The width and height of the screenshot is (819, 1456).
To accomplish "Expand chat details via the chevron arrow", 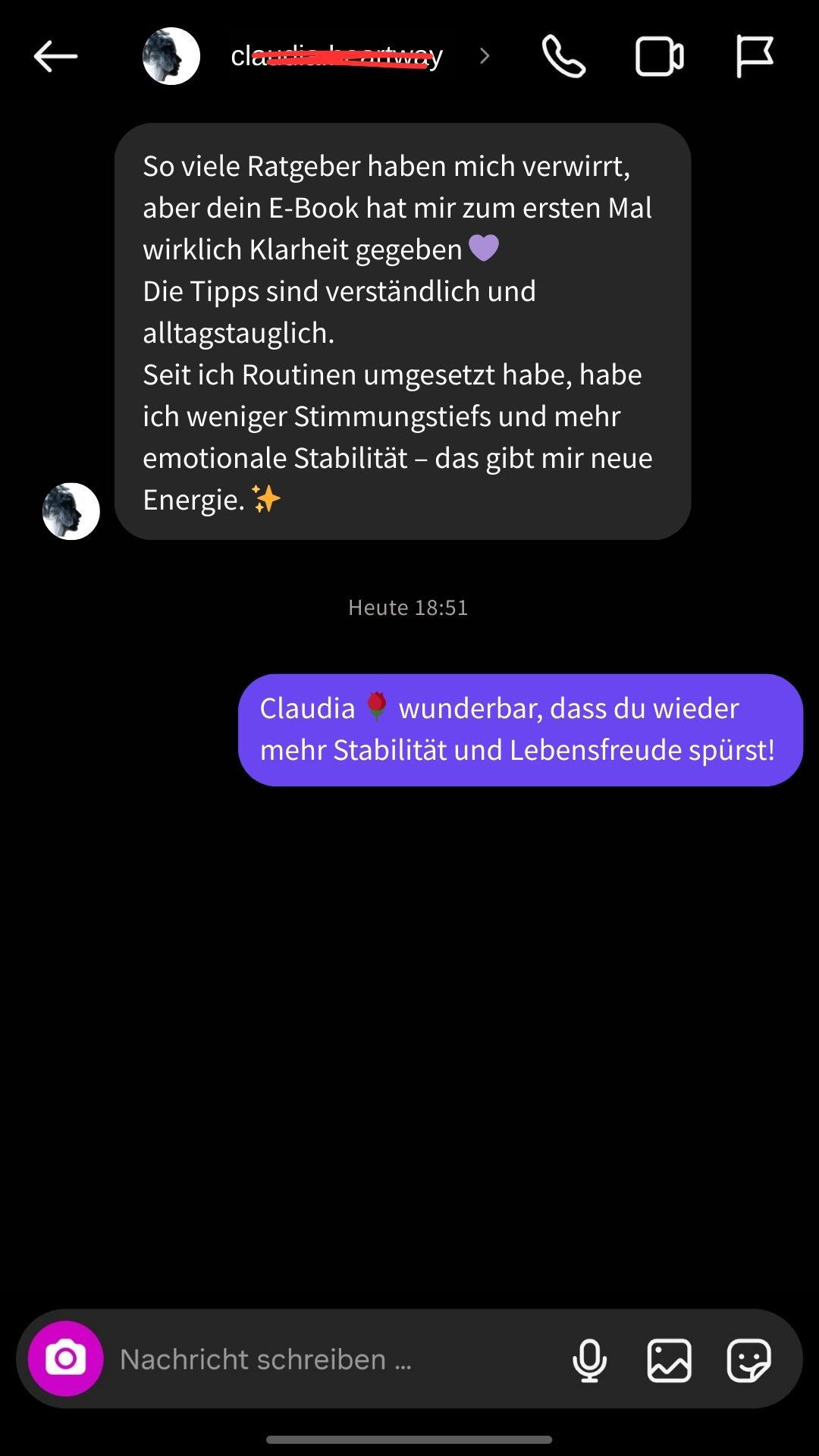I will click(483, 56).
